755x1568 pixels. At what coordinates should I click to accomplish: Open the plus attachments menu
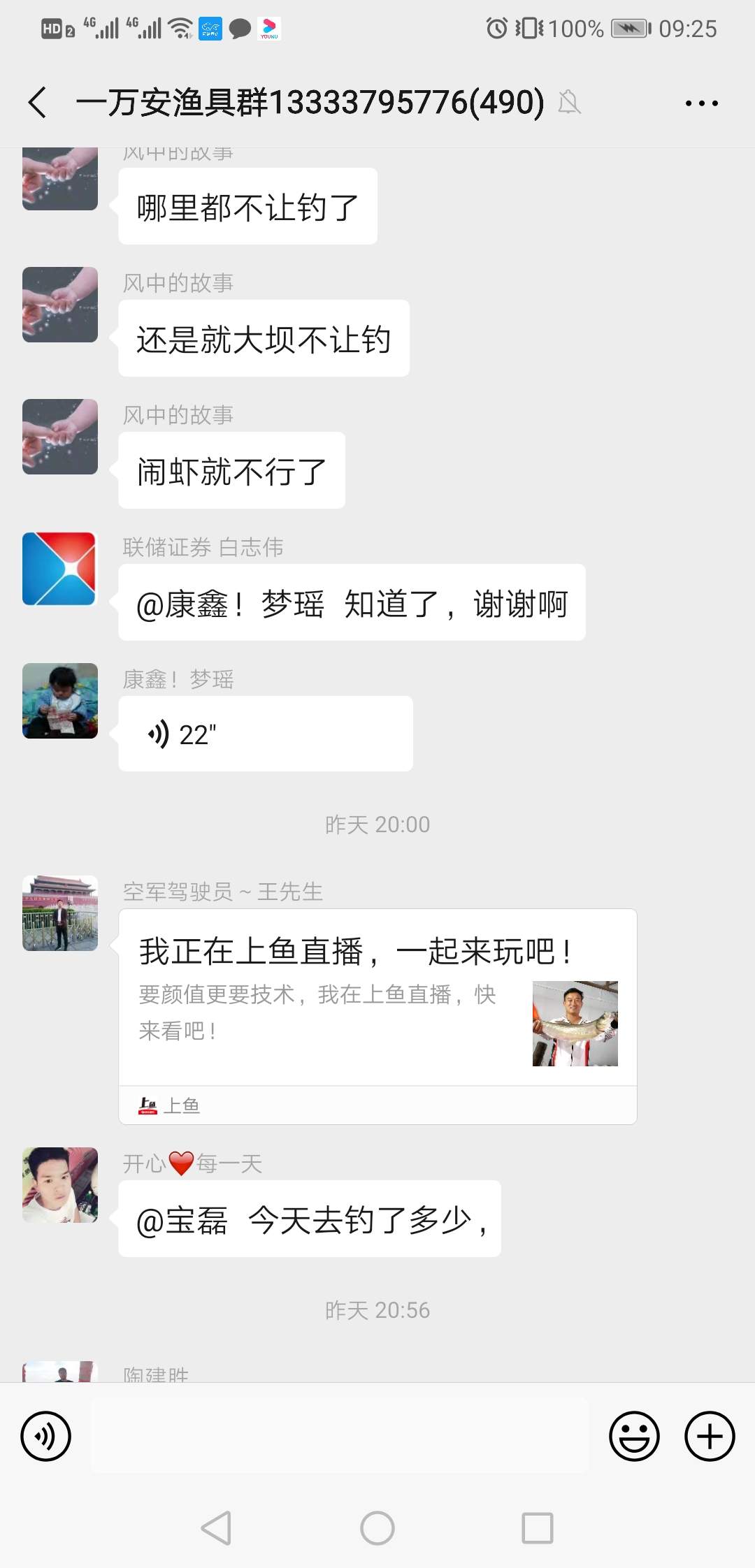[x=710, y=1437]
